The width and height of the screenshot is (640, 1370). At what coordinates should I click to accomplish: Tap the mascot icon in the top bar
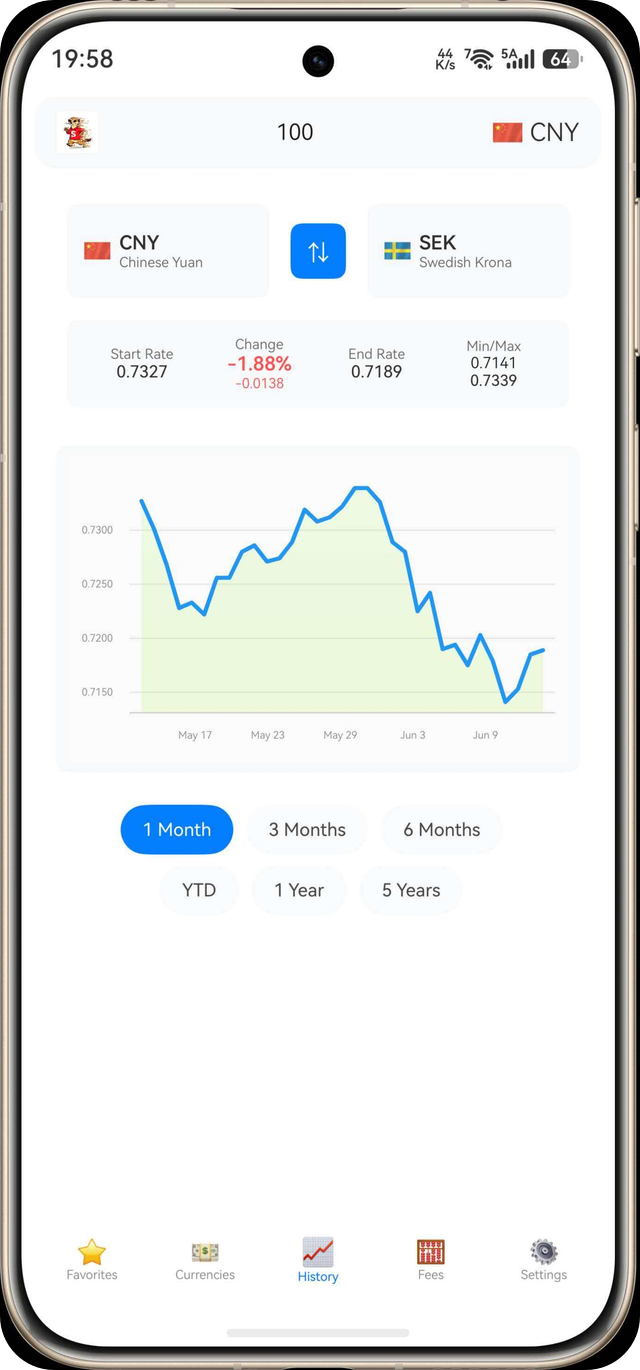click(x=78, y=132)
